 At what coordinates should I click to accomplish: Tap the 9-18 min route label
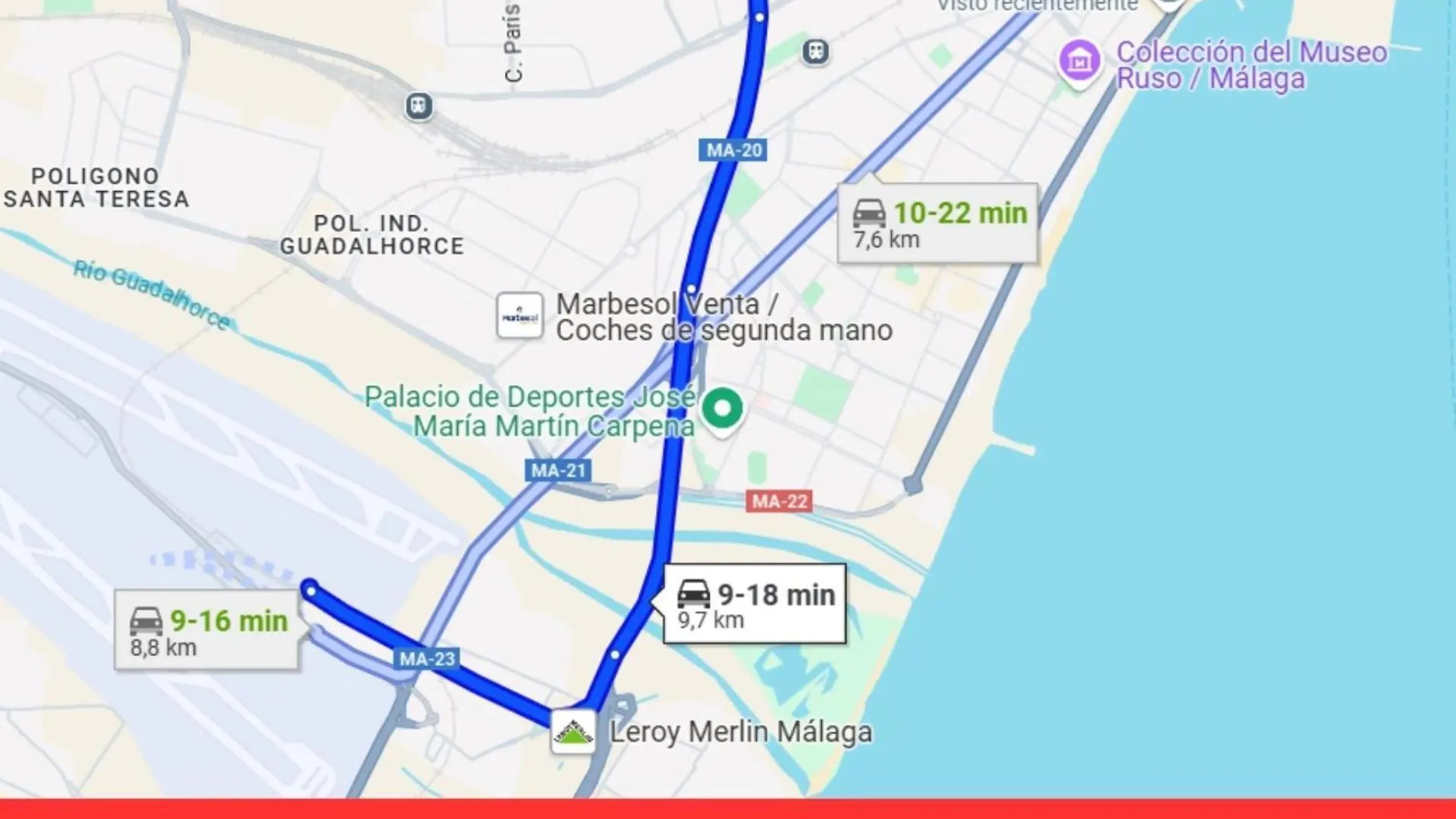tap(755, 604)
